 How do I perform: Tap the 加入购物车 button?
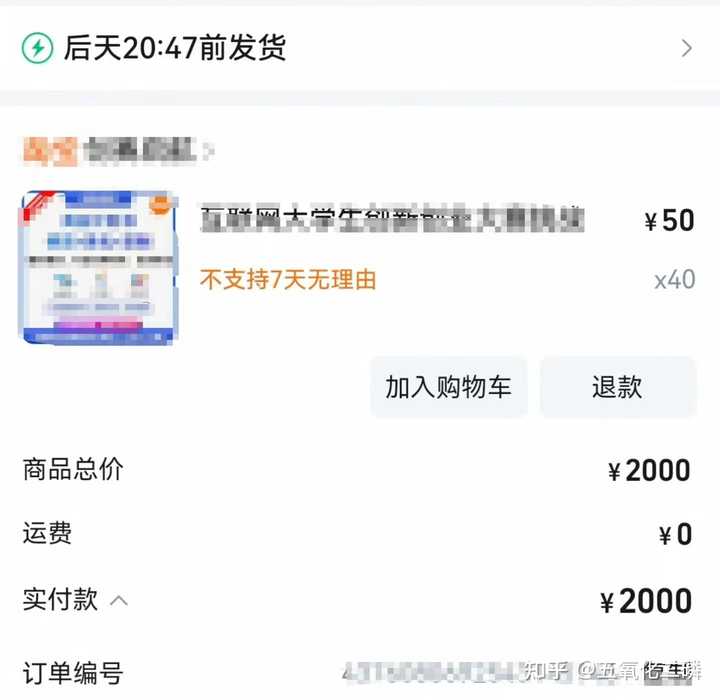[448, 387]
